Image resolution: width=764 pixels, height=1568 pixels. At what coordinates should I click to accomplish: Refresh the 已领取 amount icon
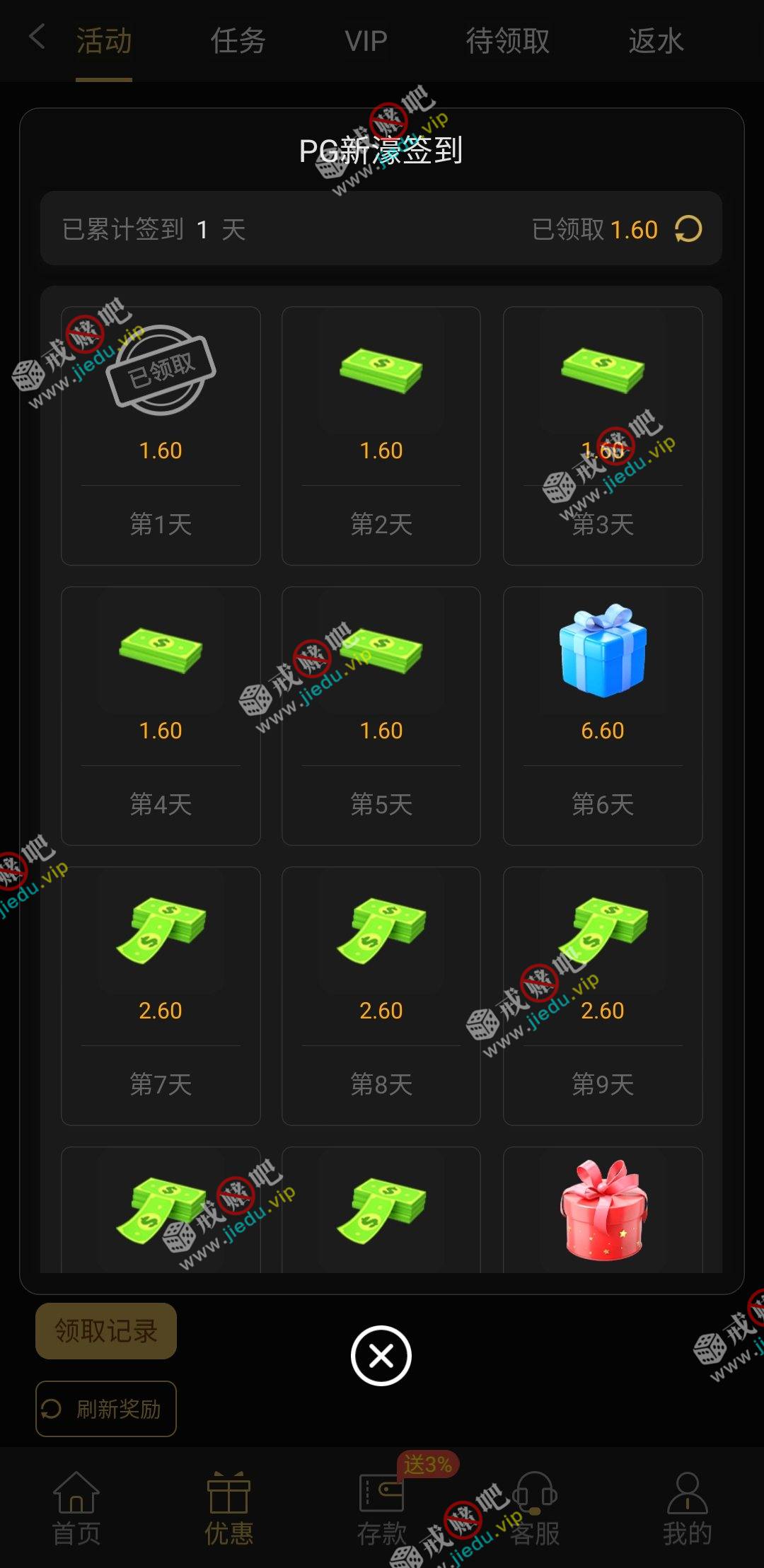(688, 229)
